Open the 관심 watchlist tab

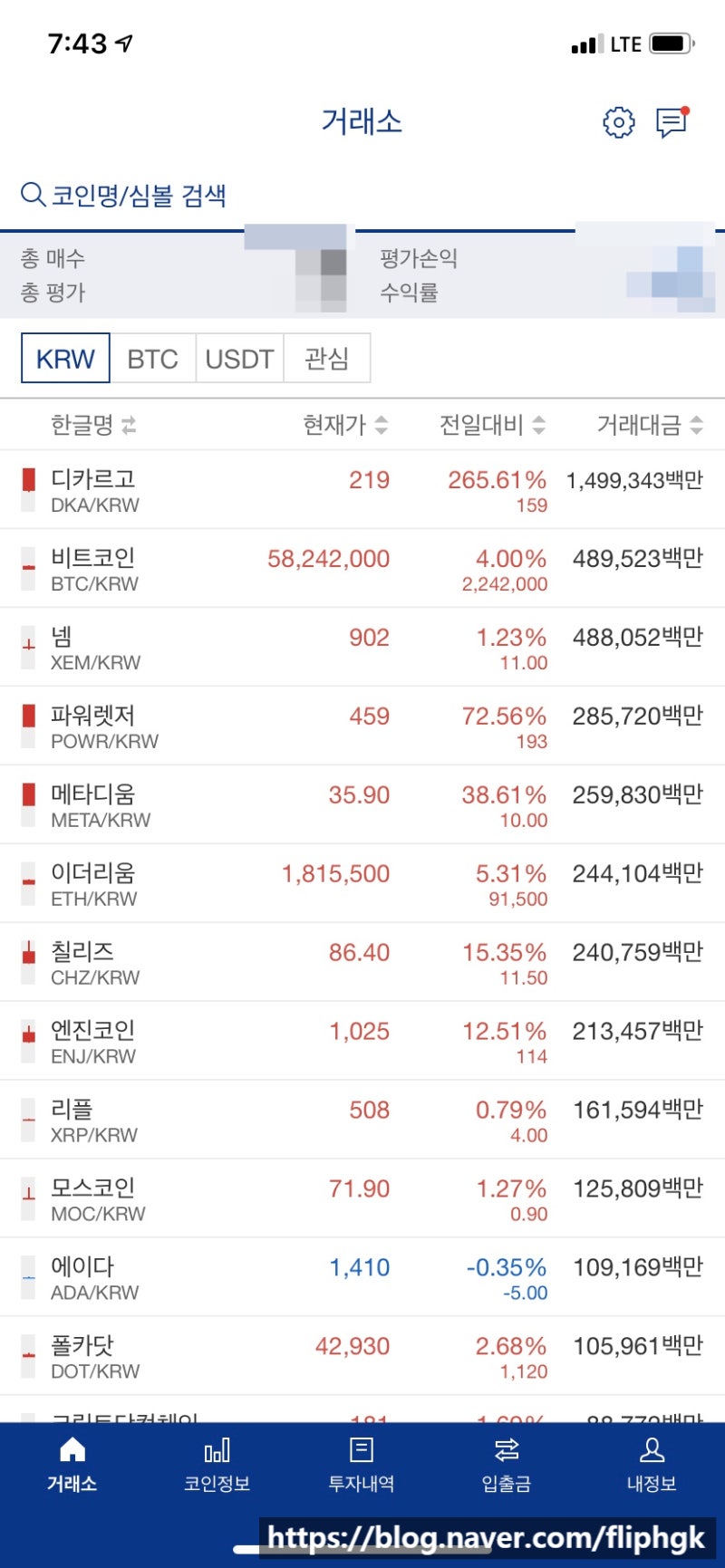coord(327,359)
